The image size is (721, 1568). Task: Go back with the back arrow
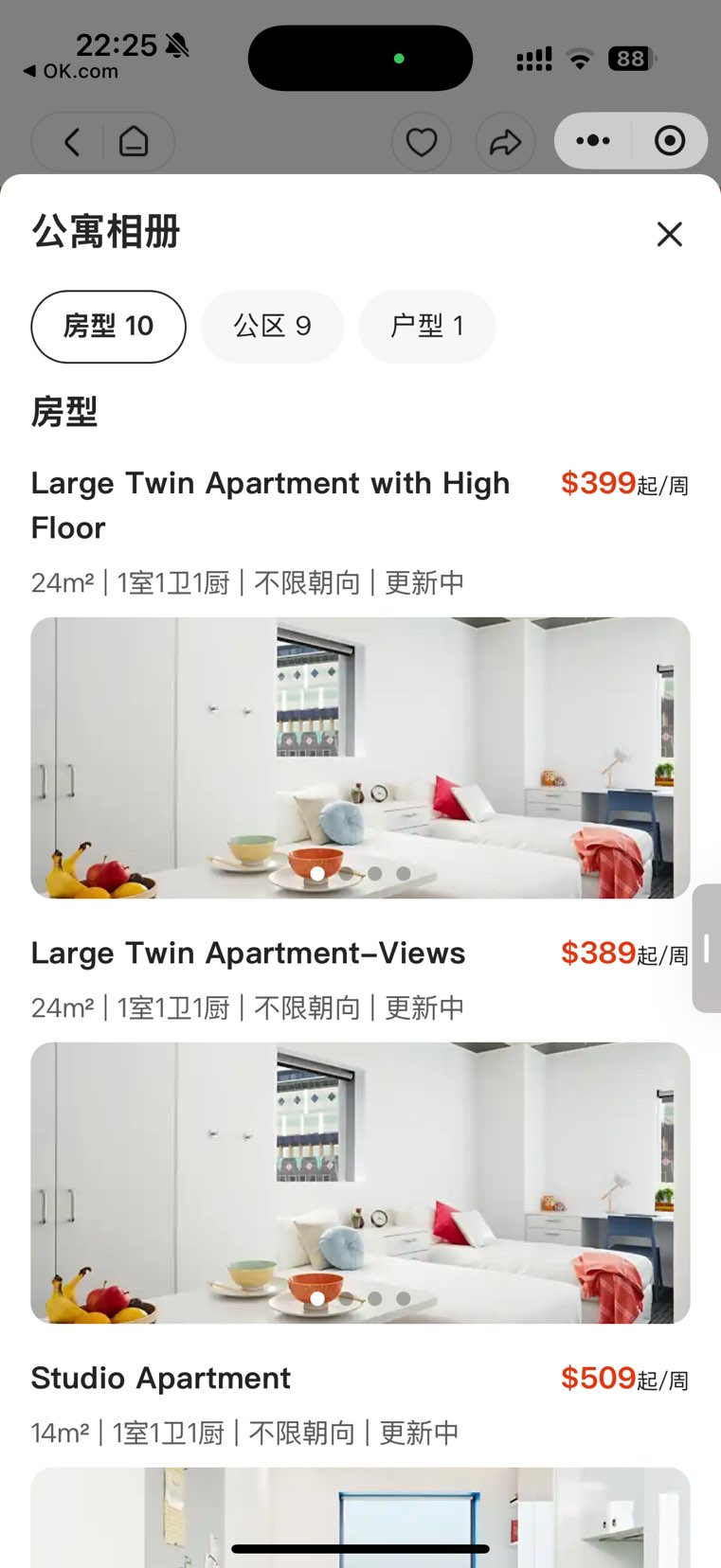coord(72,142)
